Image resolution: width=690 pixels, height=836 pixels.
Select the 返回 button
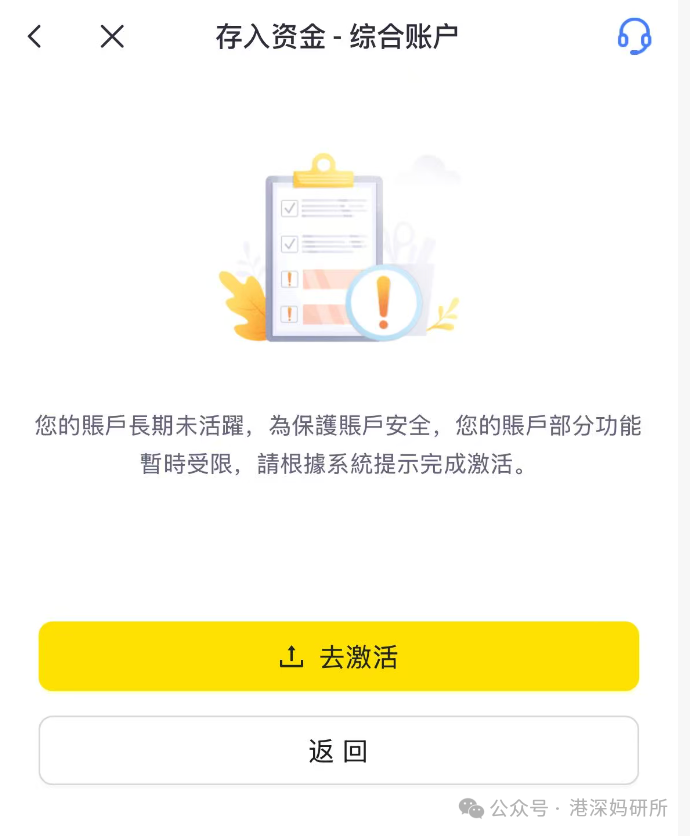tap(338, 751)
